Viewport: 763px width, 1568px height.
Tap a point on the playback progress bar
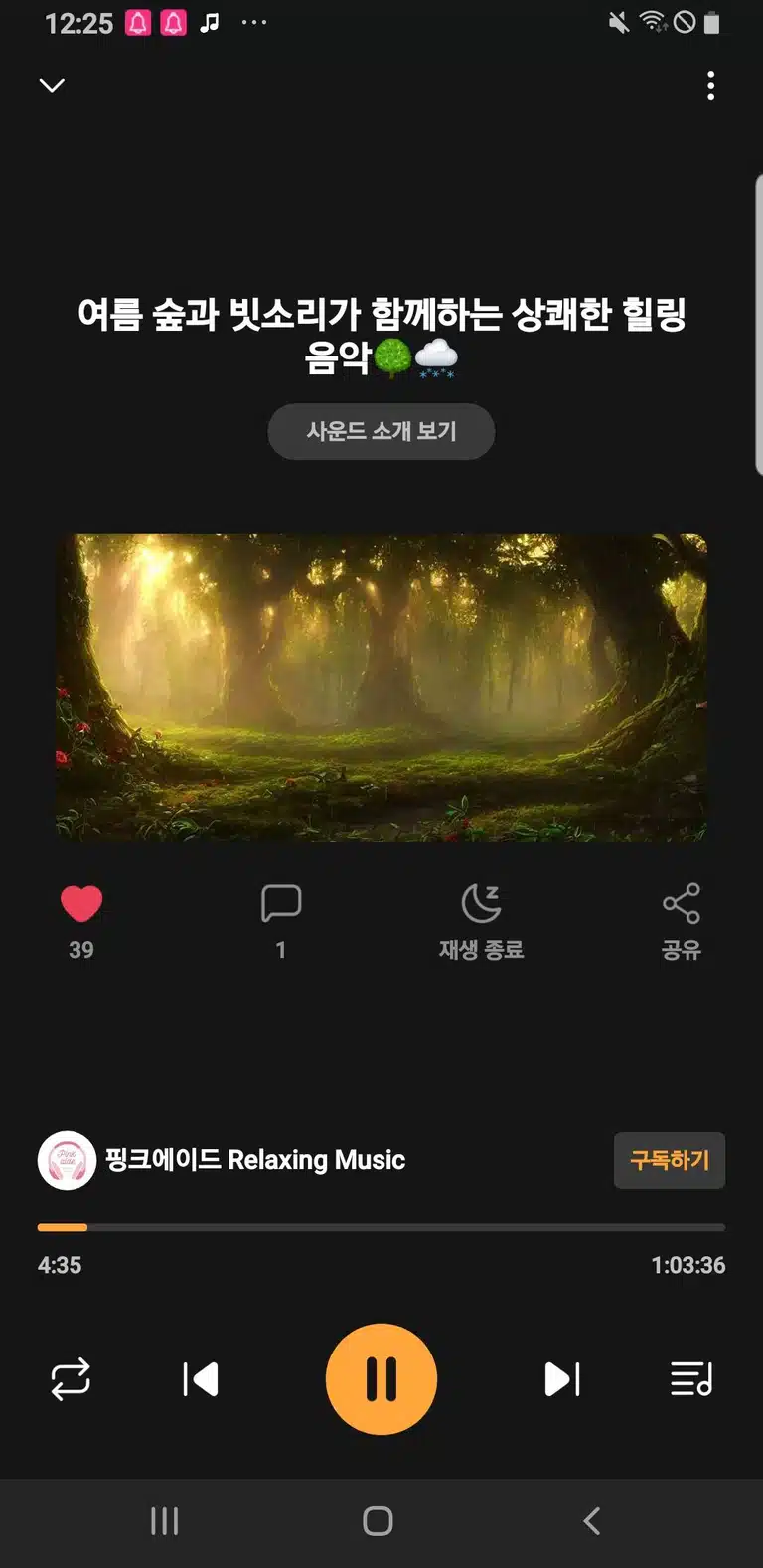(x=381, y=1228)
